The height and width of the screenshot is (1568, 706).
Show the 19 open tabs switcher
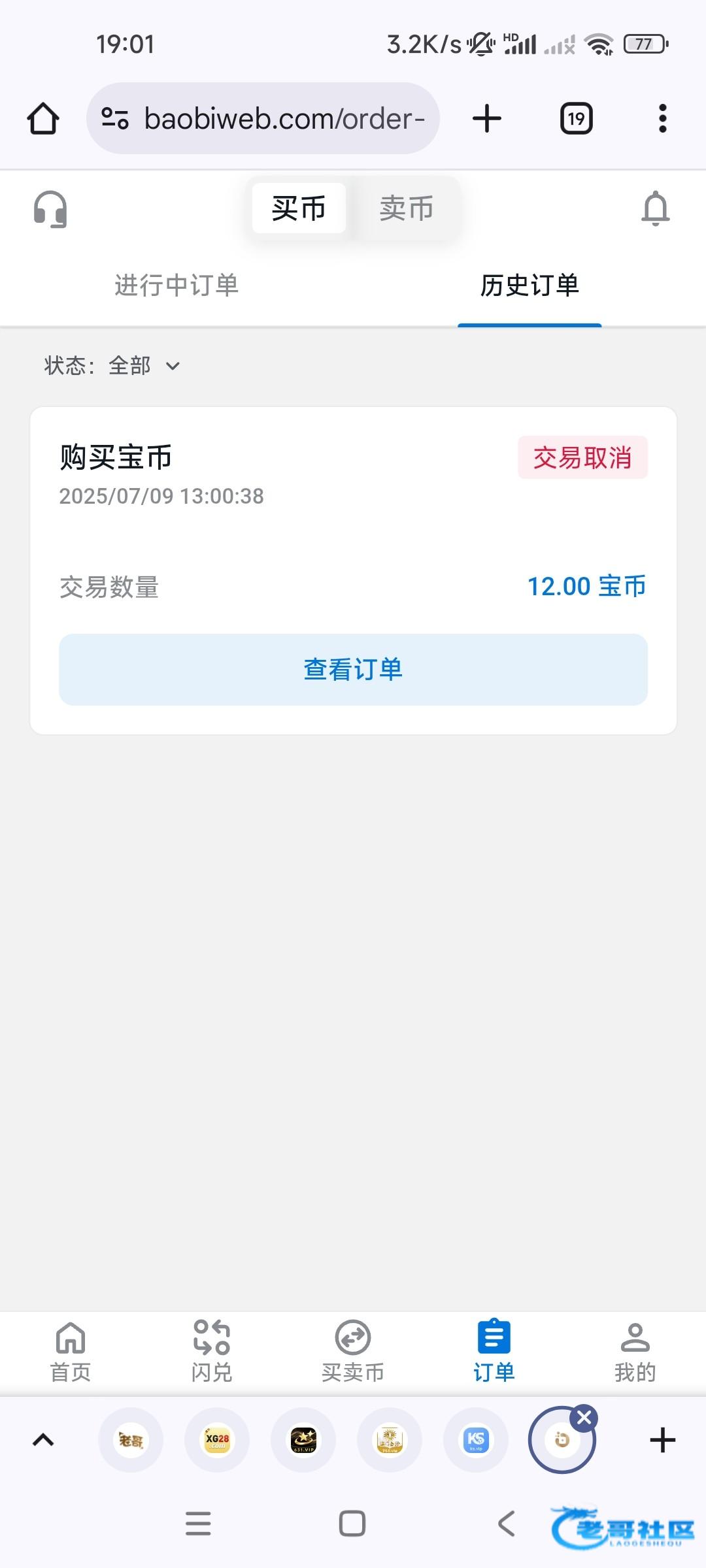pyautogui.click(x=577, y=119)
